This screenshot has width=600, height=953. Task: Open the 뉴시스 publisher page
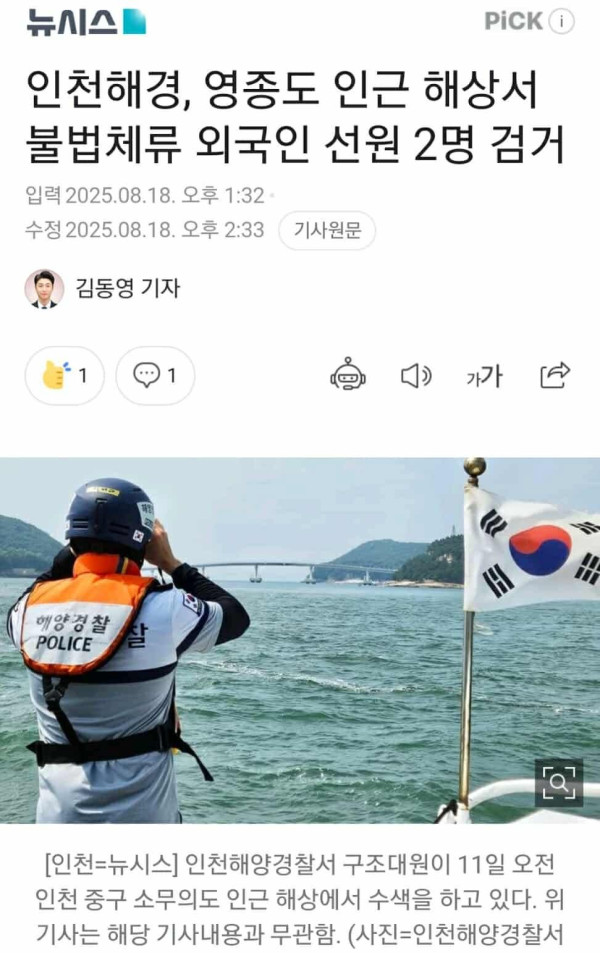click(x=85, y=21)
